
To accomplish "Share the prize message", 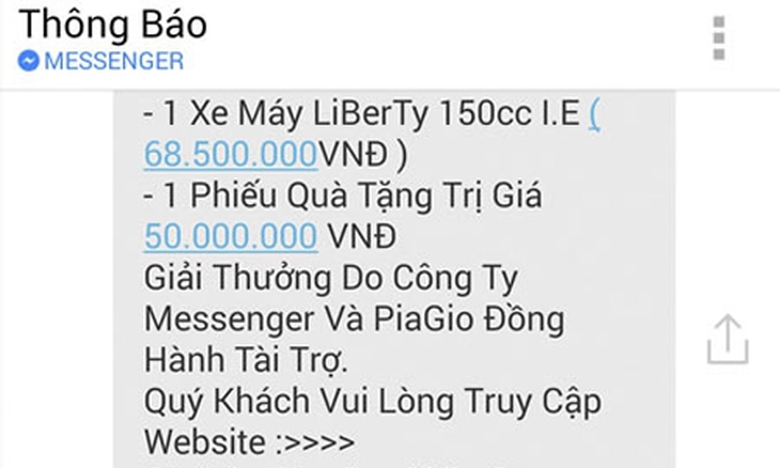I will (x=727, y=340).
